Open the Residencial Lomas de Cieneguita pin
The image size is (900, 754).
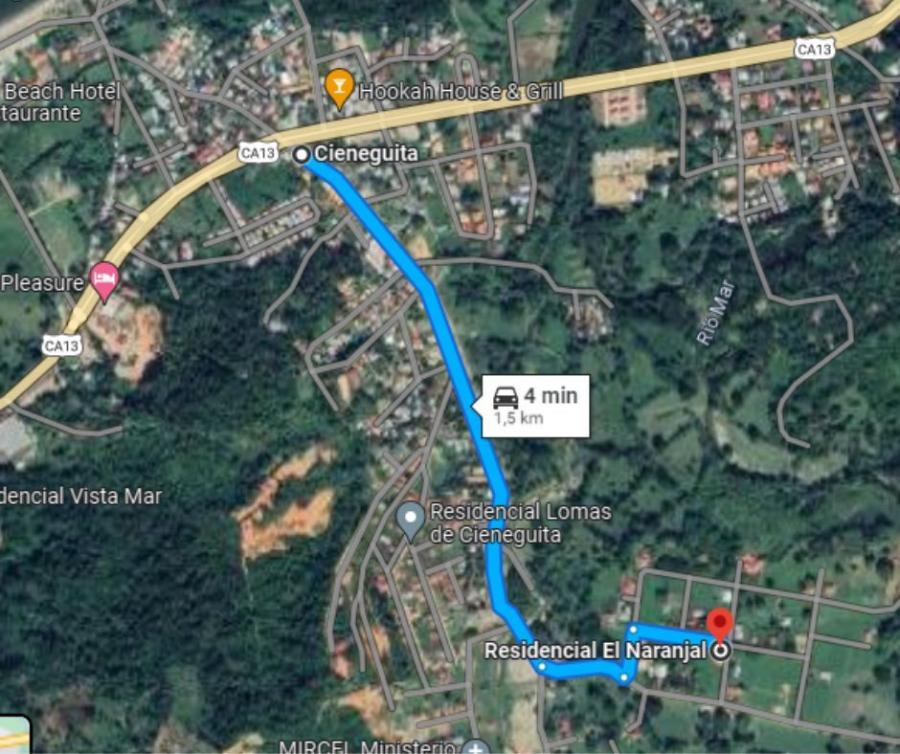(409, 519)
